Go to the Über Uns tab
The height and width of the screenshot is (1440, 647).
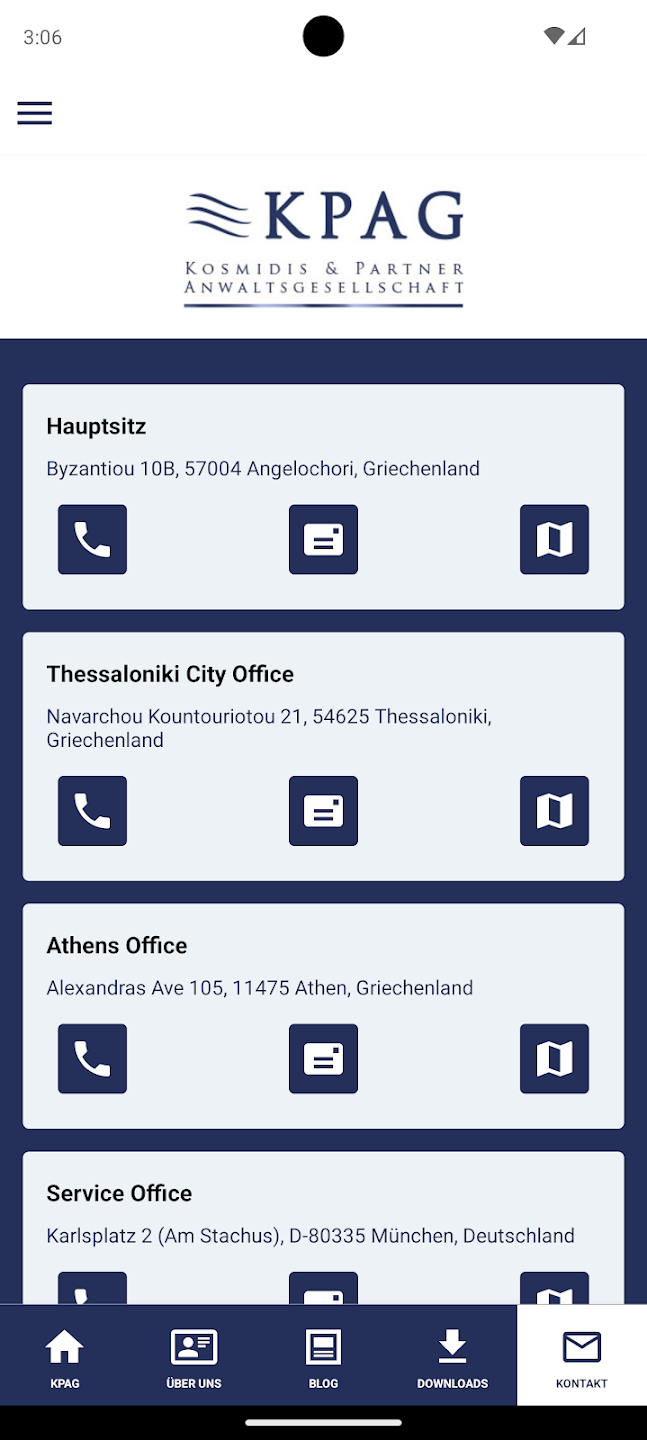(194, 1358)
